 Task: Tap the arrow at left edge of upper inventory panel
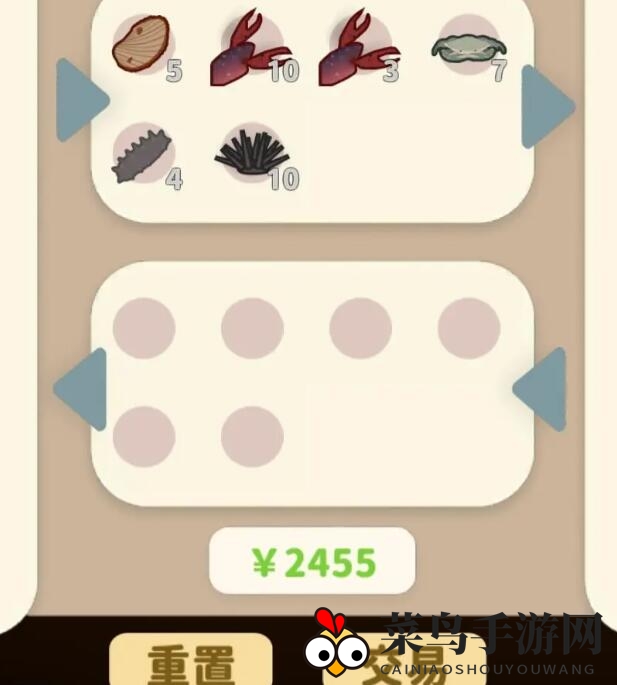coord(80,99)
